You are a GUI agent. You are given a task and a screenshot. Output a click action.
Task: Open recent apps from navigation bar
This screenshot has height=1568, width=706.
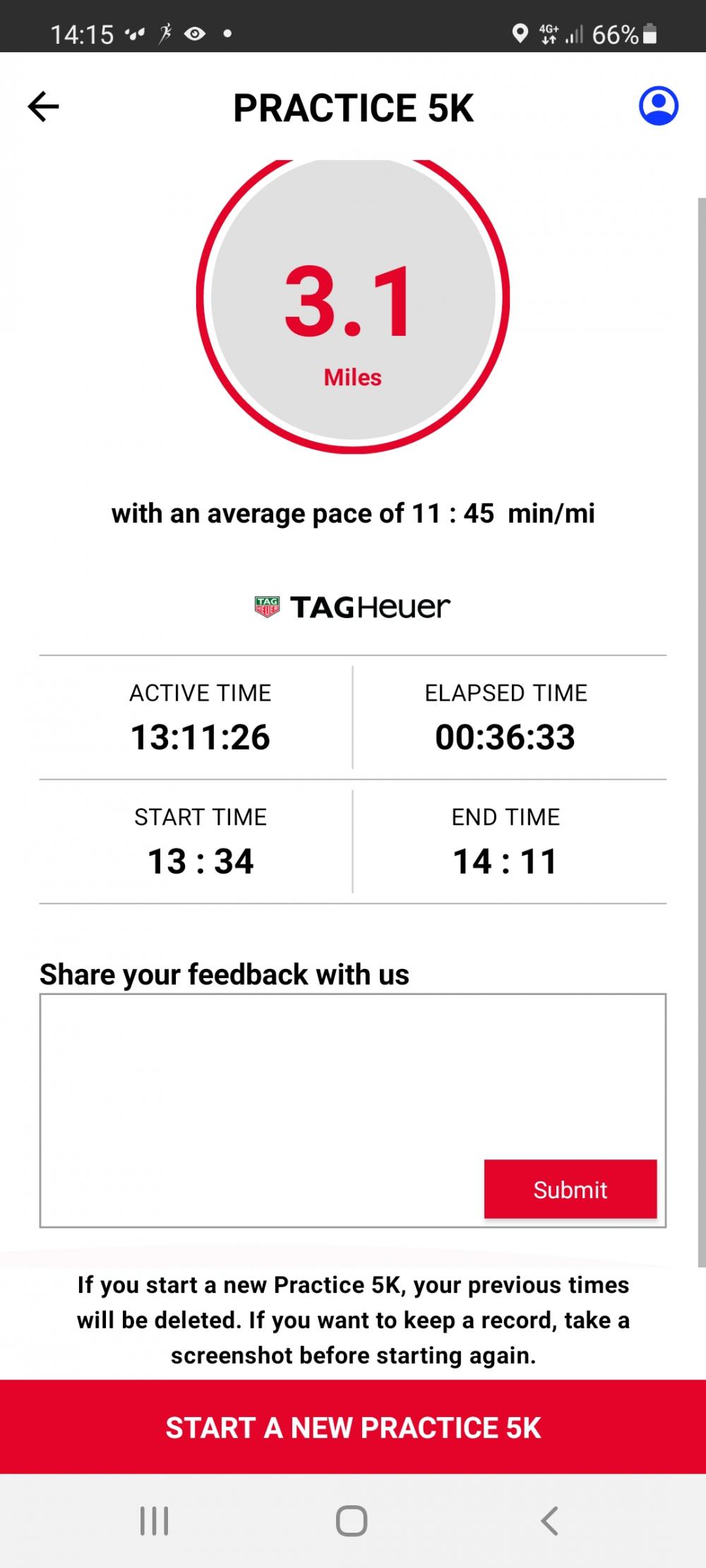tap(154, 1521)
